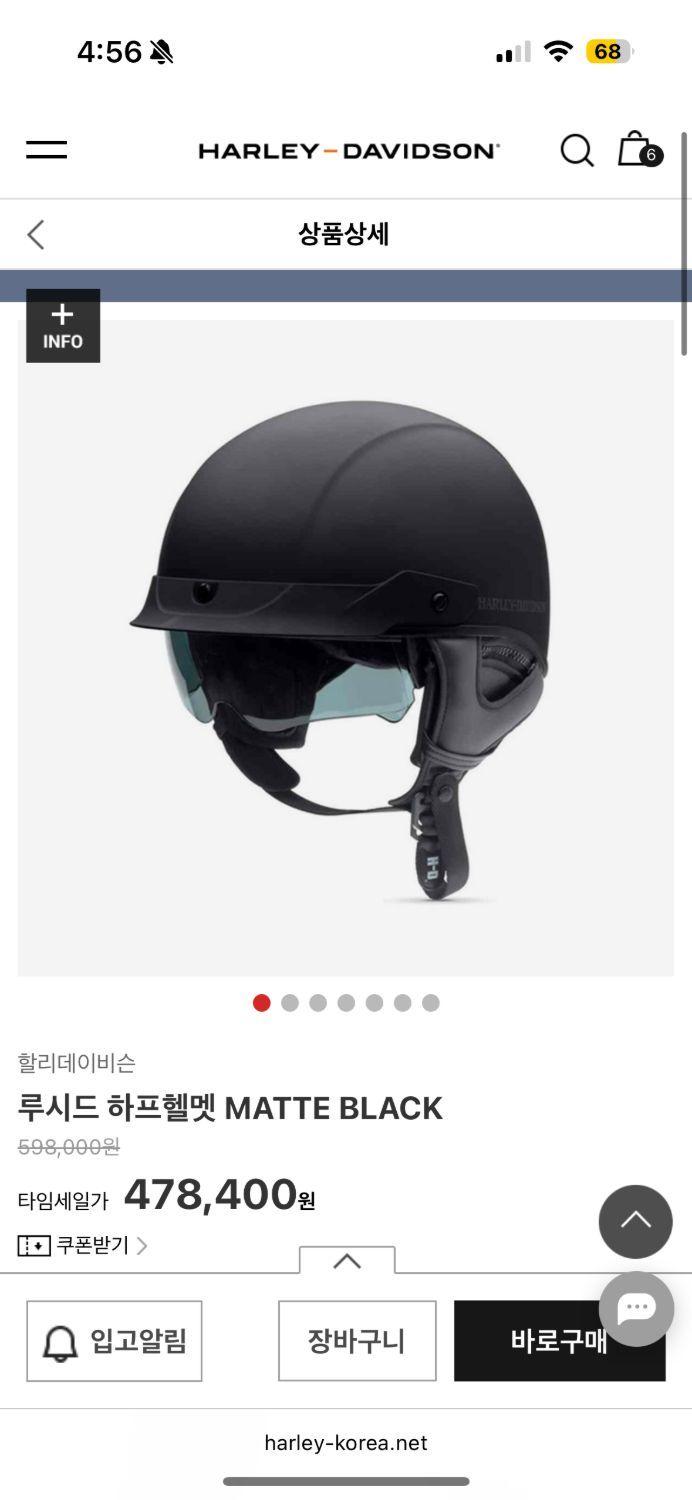
Task: Jump to the second image indicator dot
Action: coord(290,1003)
